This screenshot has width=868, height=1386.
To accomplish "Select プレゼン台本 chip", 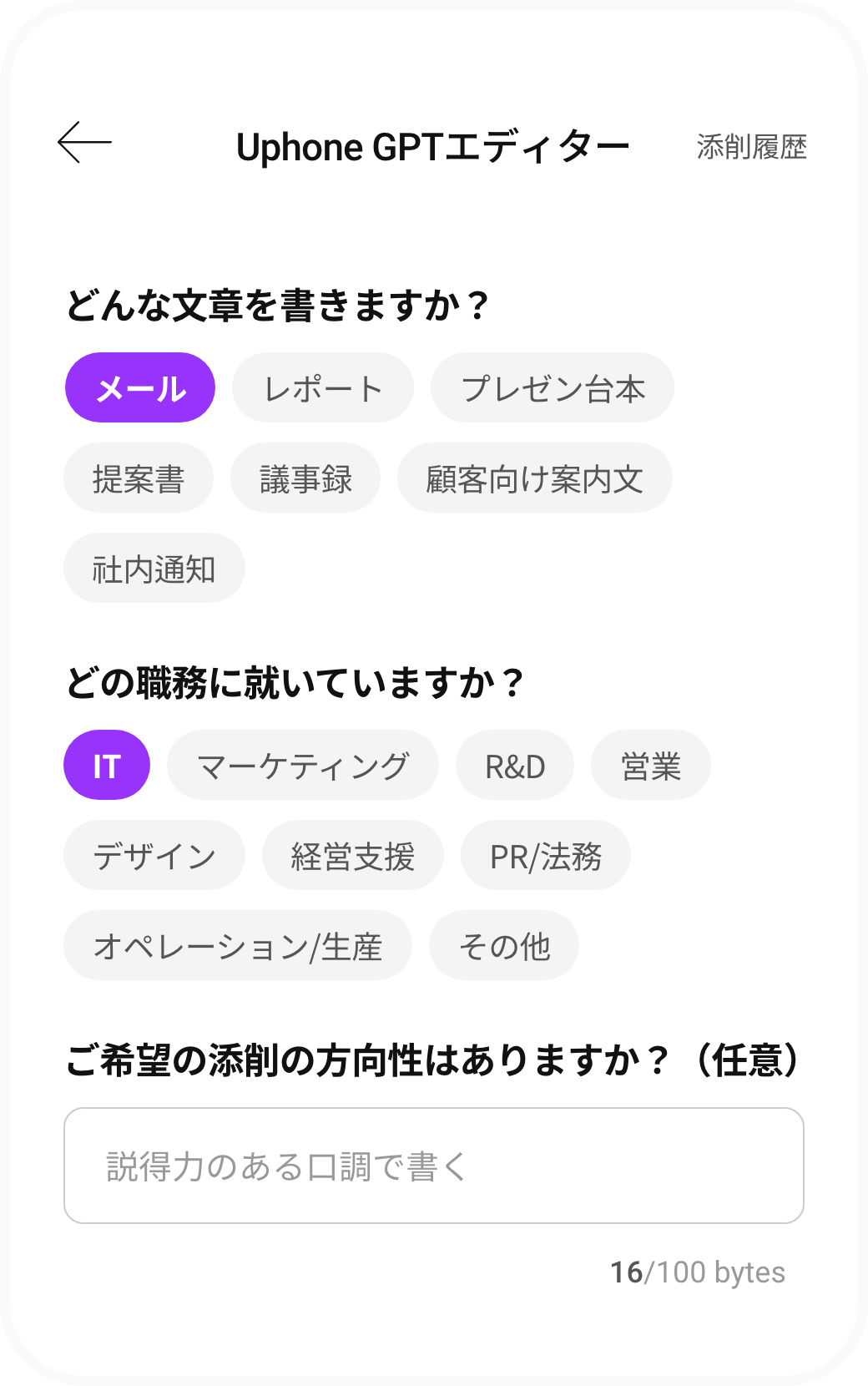I will [x=553, y=388].
